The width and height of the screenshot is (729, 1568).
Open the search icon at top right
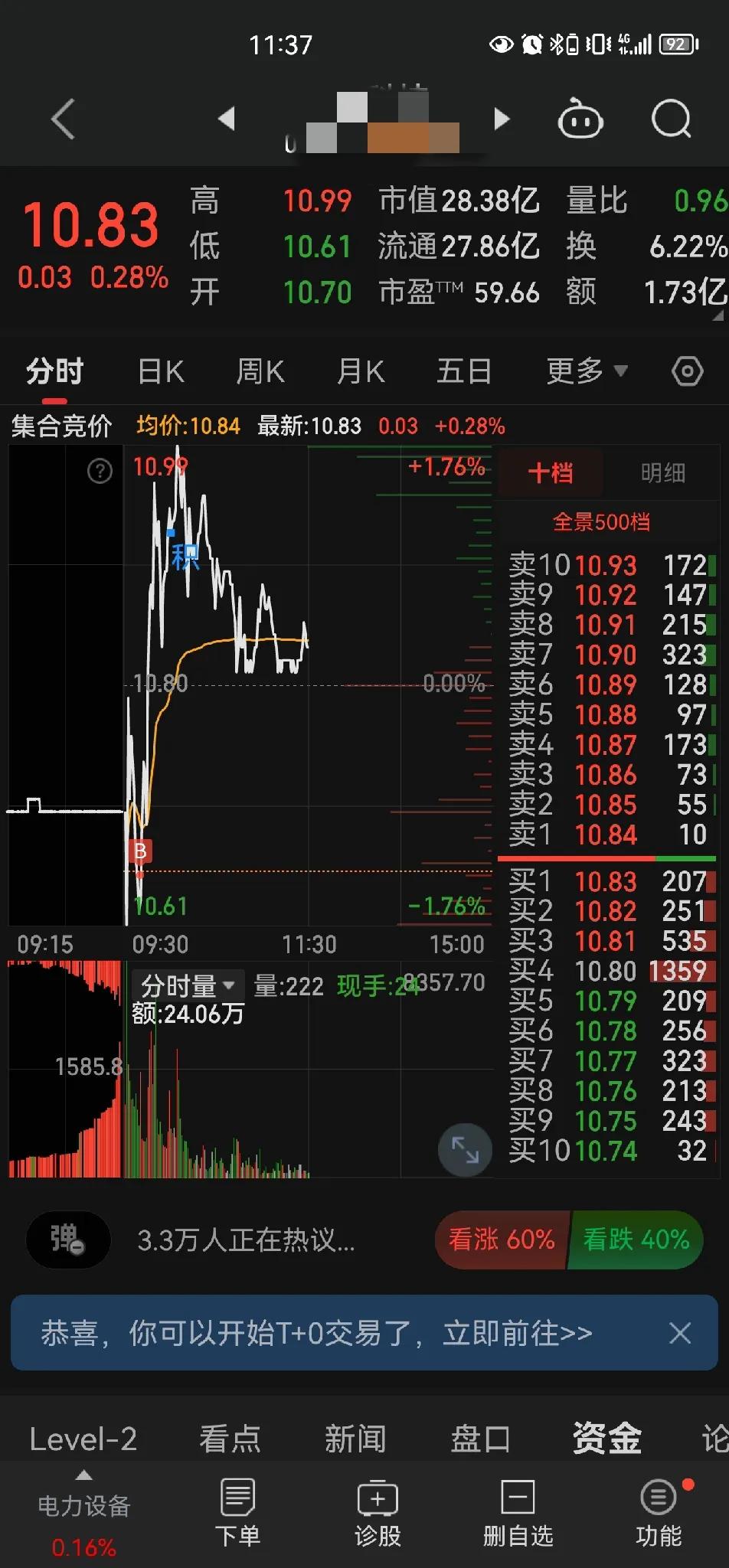click(670, 119)
